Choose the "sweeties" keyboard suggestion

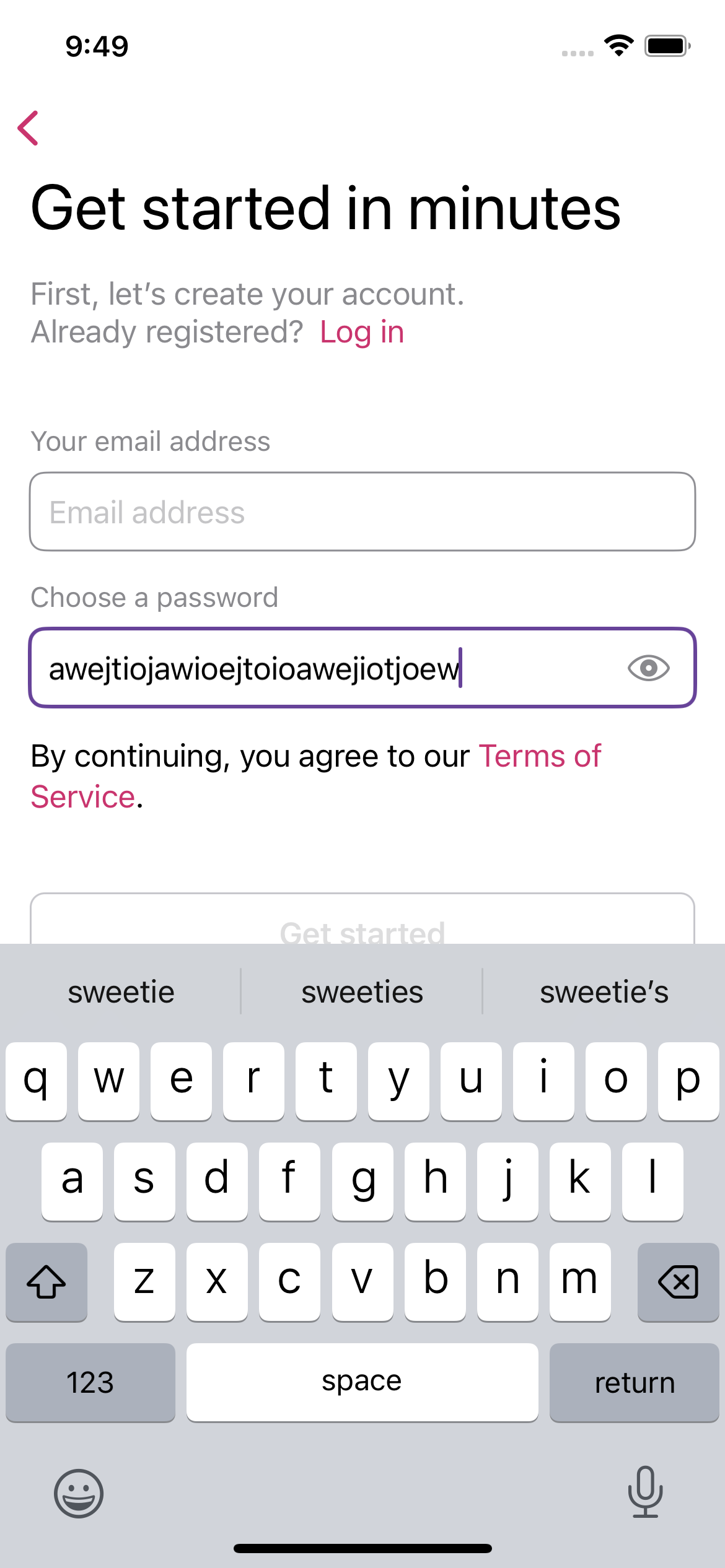point(362,992)
